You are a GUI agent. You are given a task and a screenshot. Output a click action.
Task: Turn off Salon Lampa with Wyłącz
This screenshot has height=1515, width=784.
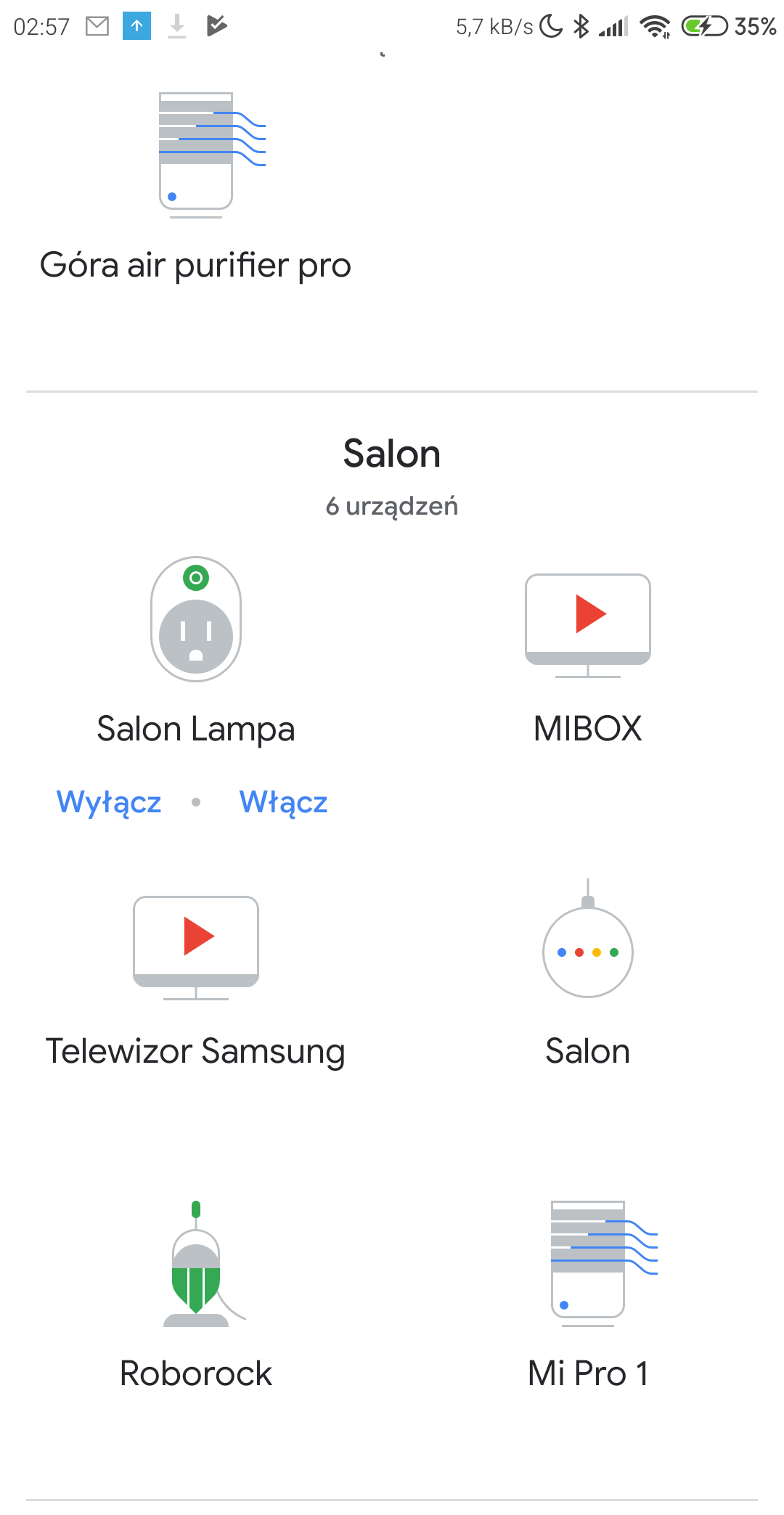click(x=109, y=802)
